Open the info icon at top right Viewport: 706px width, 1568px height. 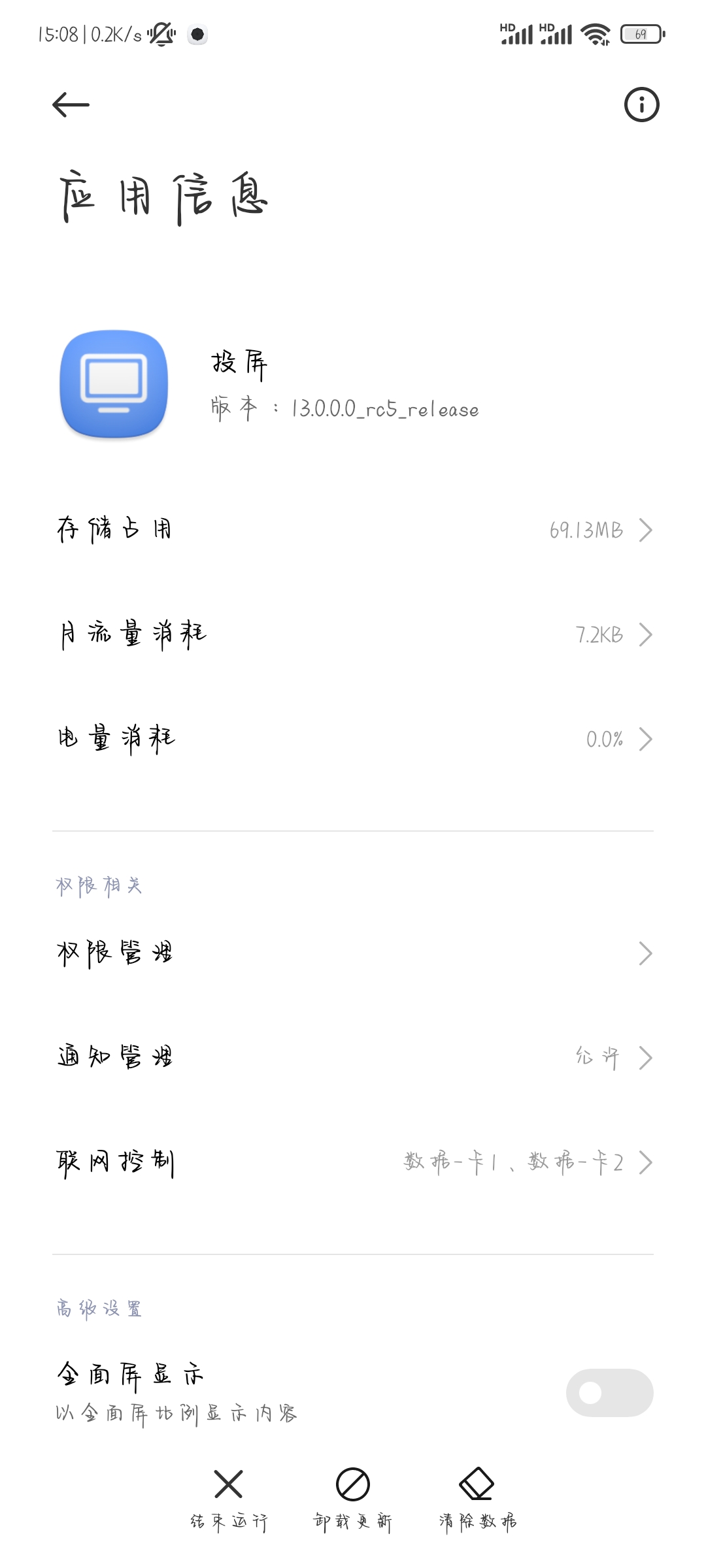pos(641,105)
